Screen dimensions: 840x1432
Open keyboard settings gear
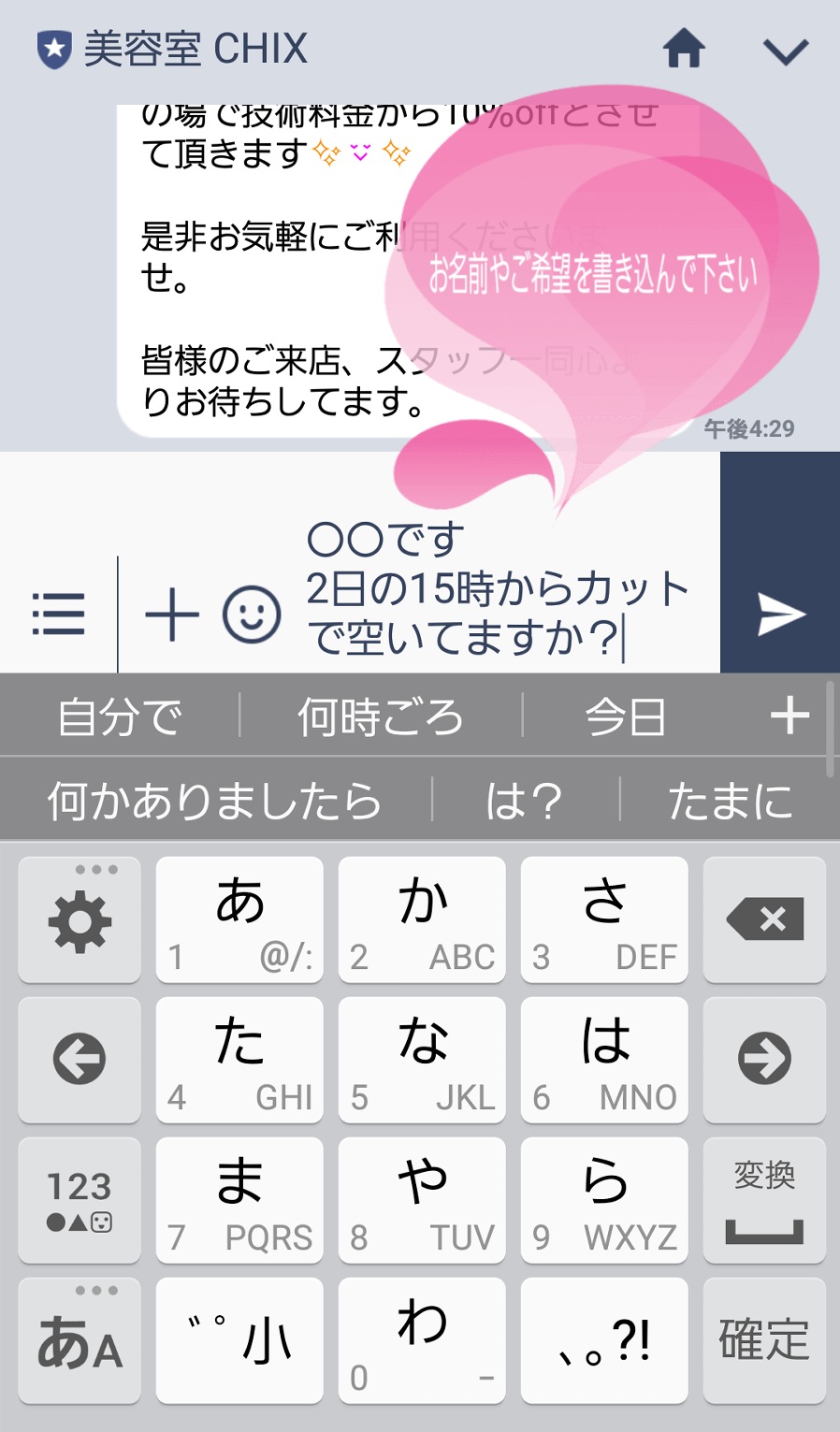click(80, 920)
